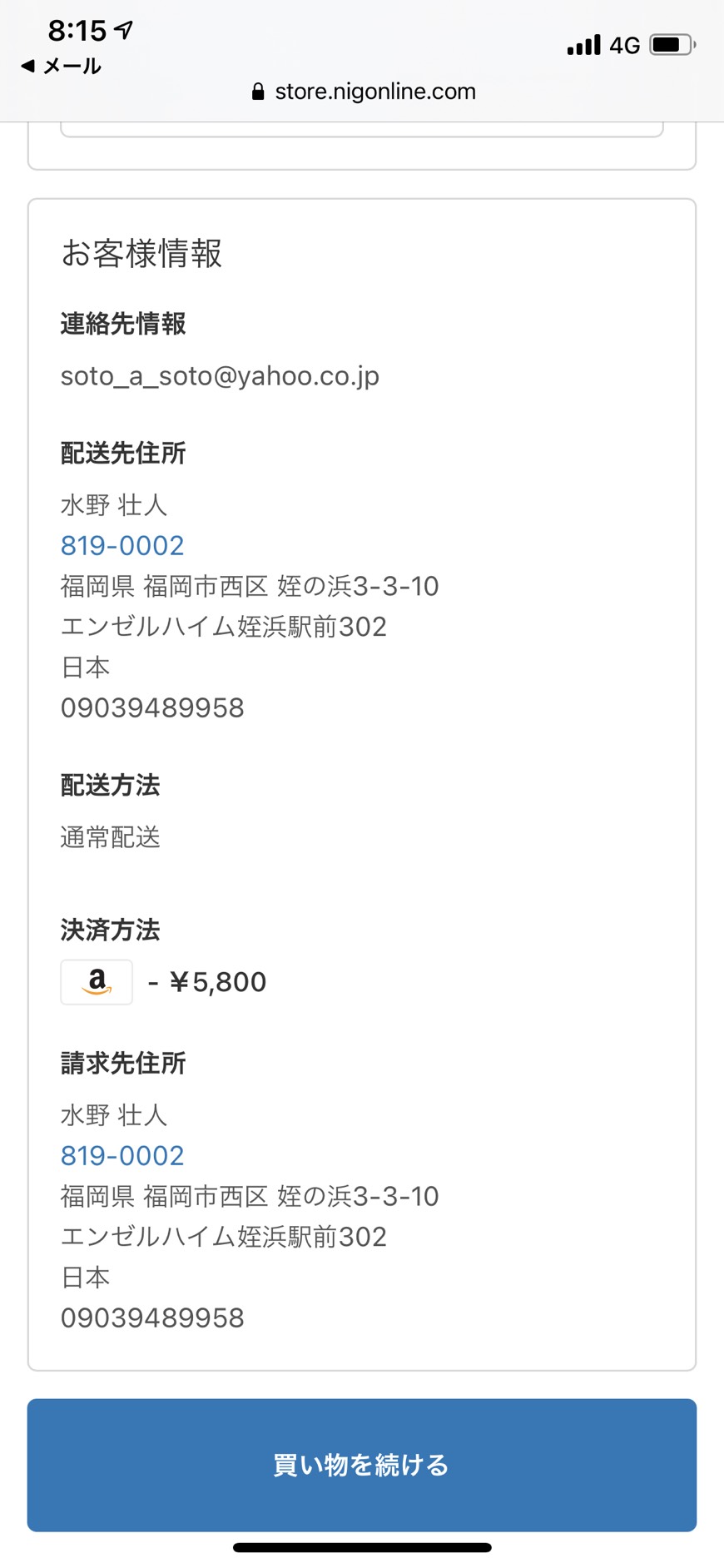Tap postal code 819-0002 under 請求先住所
The width and height of the screenshot is (724, 1568).
click(x=122, y=1155)
